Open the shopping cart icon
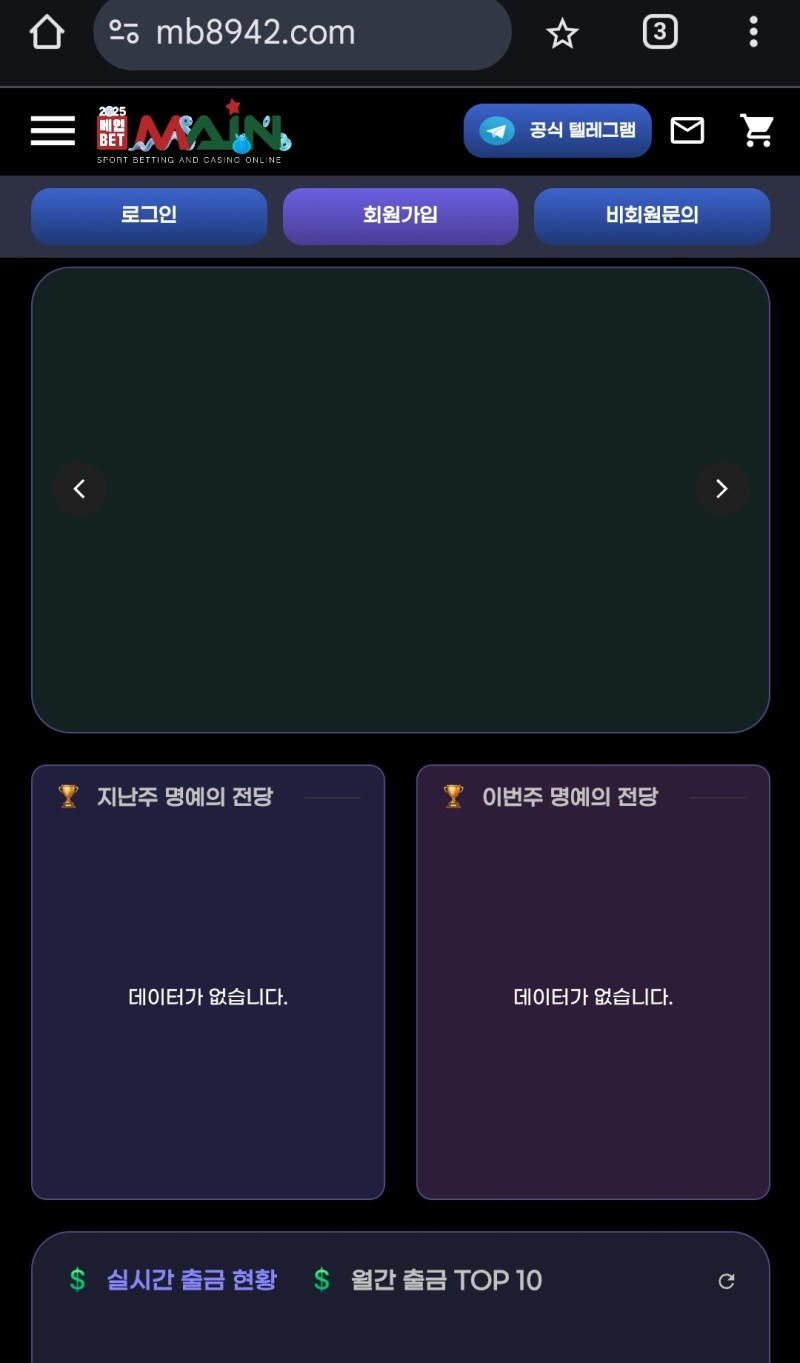The width and height of the screenshot is (800, 1363). tap(757, 131)
